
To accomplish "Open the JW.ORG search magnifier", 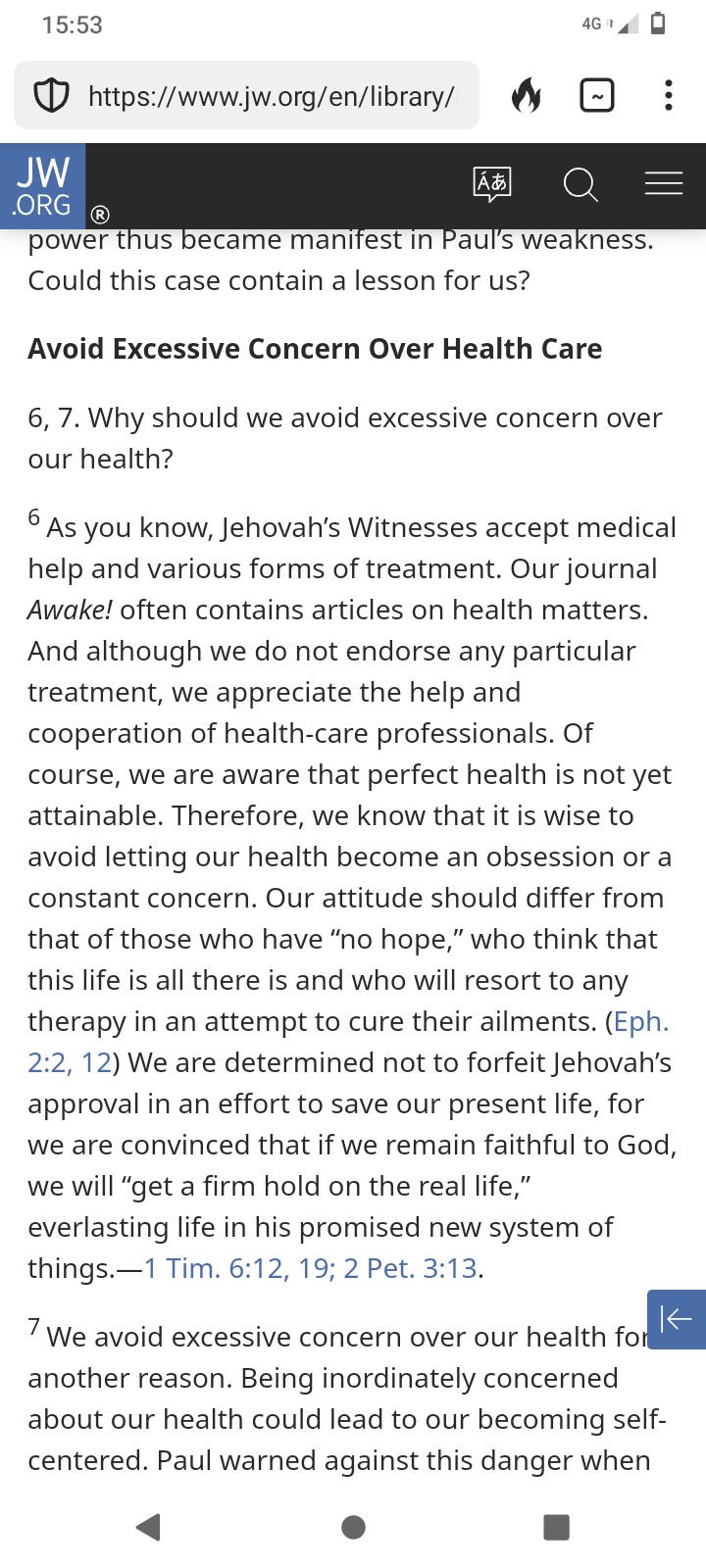I will coord(580,184).
